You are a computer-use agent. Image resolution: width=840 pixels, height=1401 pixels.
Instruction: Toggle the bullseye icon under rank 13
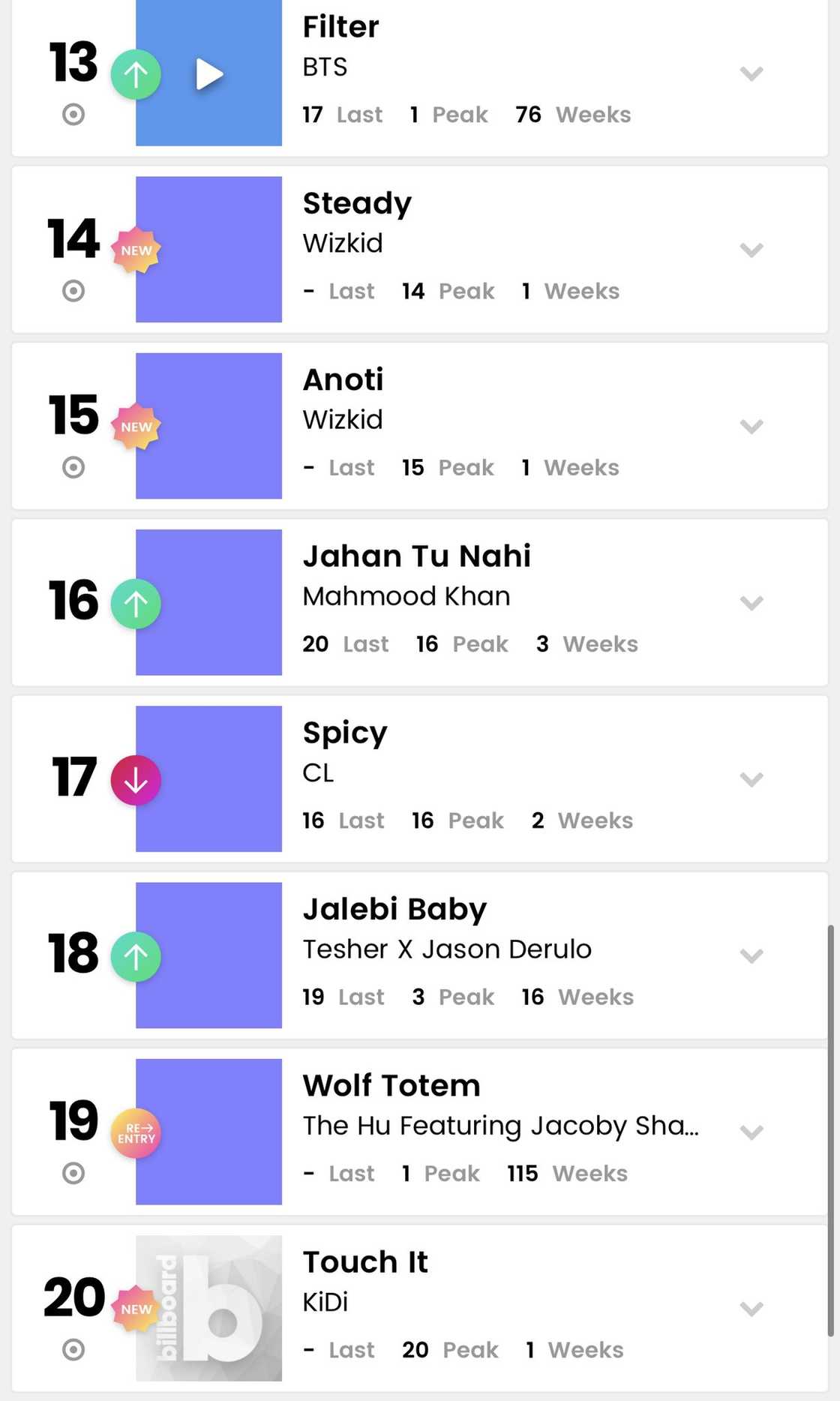tap(73, 114)
